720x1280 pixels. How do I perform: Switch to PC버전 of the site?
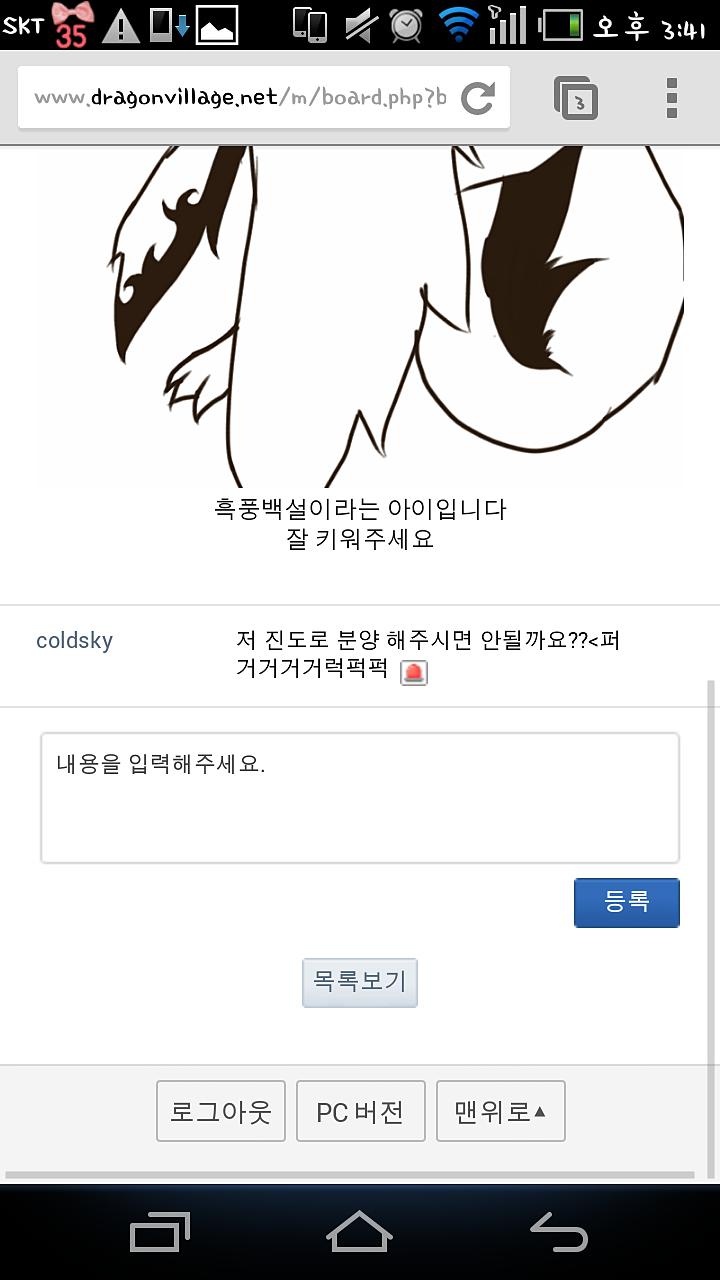tap(360, 1111)
